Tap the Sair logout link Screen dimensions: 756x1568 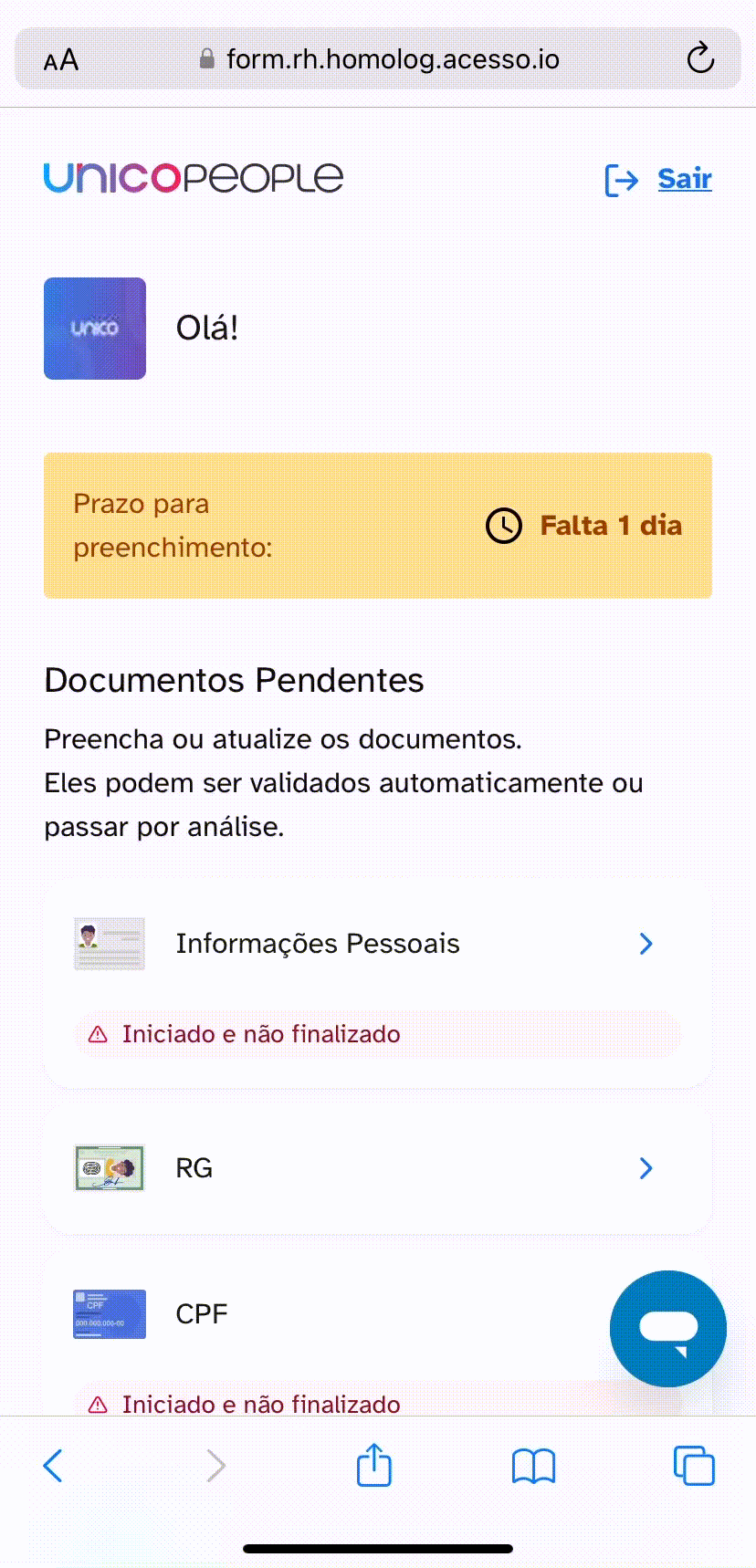pos(683,179)
